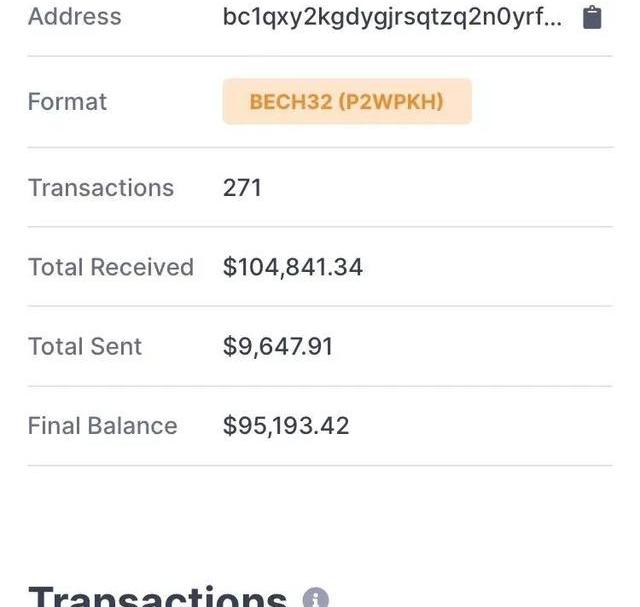The width and height of the screenshot is (640, 607).
Task: Copy the Bitcoin address to clipboard
Action: point(592,17)
